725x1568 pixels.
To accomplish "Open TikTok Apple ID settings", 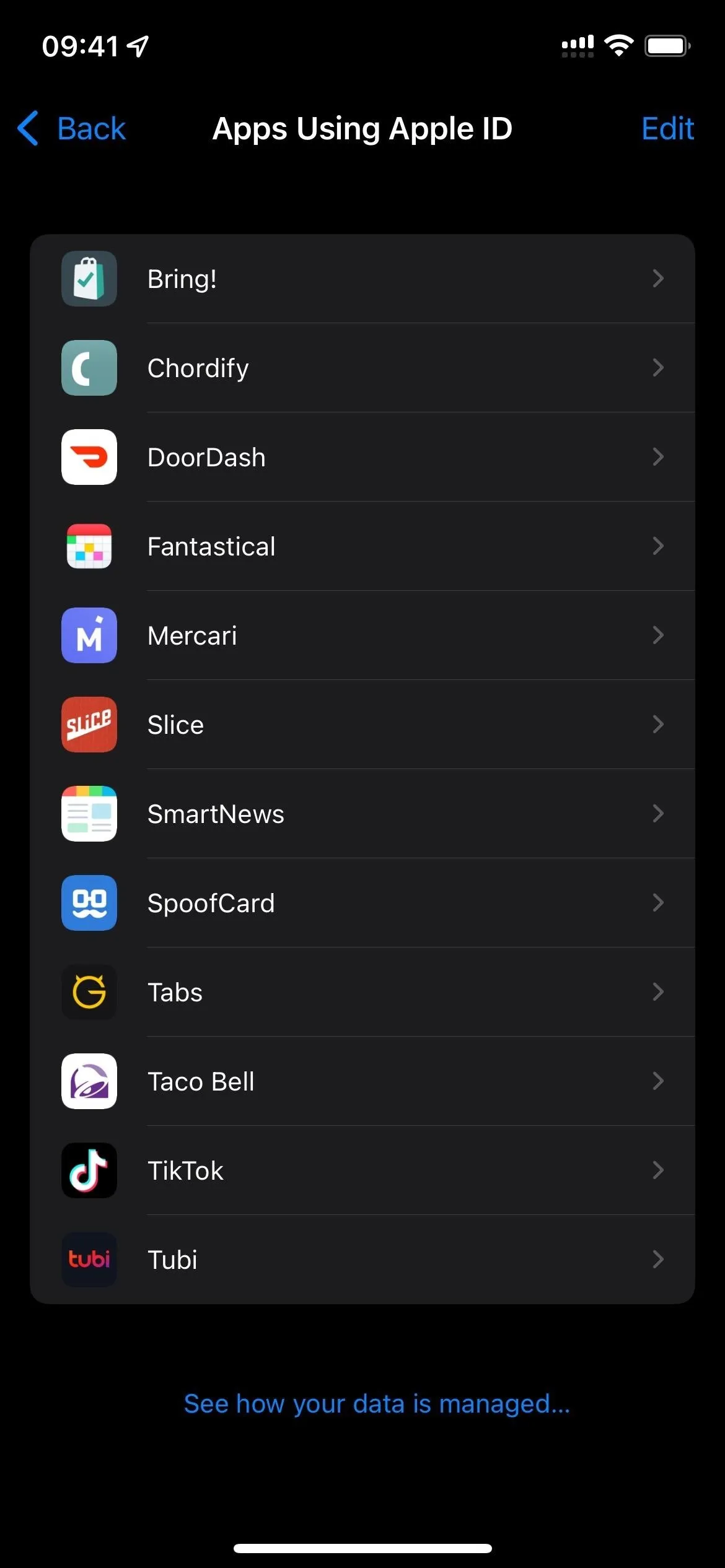I will click(x=362, y=1170).
